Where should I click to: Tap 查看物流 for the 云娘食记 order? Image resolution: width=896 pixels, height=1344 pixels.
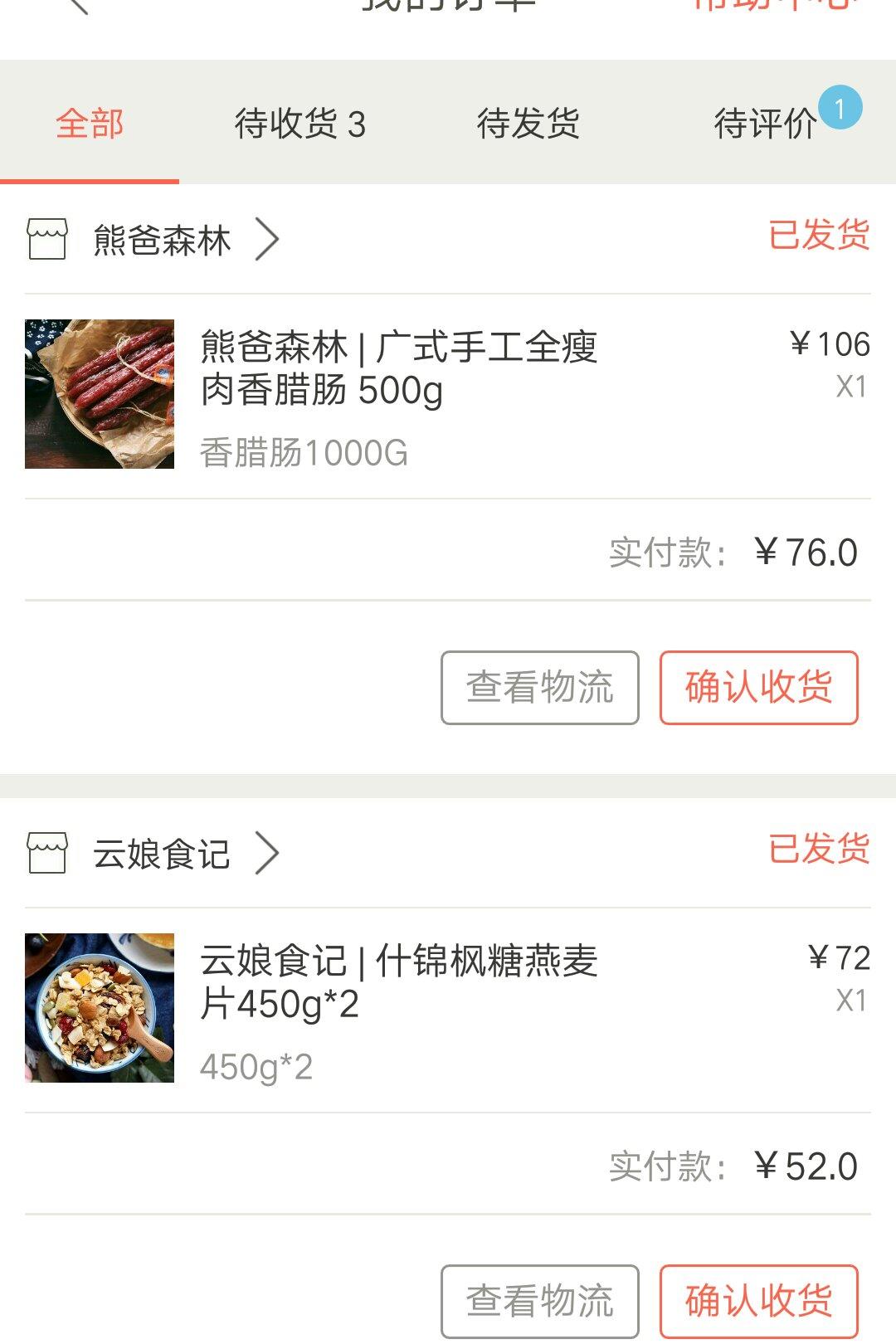(540, 1300)
